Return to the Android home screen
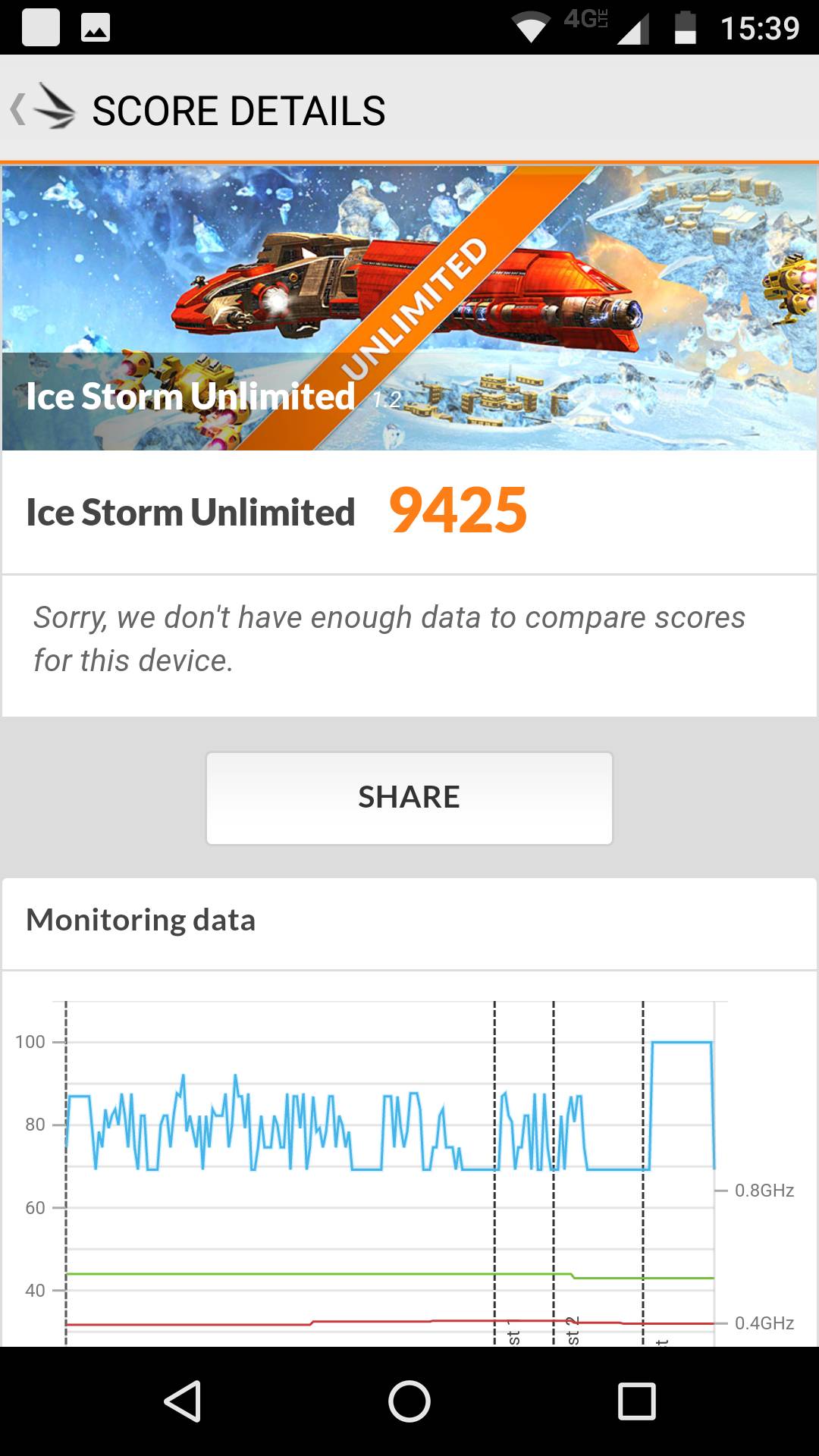819x1456 pixels. 409,1401
